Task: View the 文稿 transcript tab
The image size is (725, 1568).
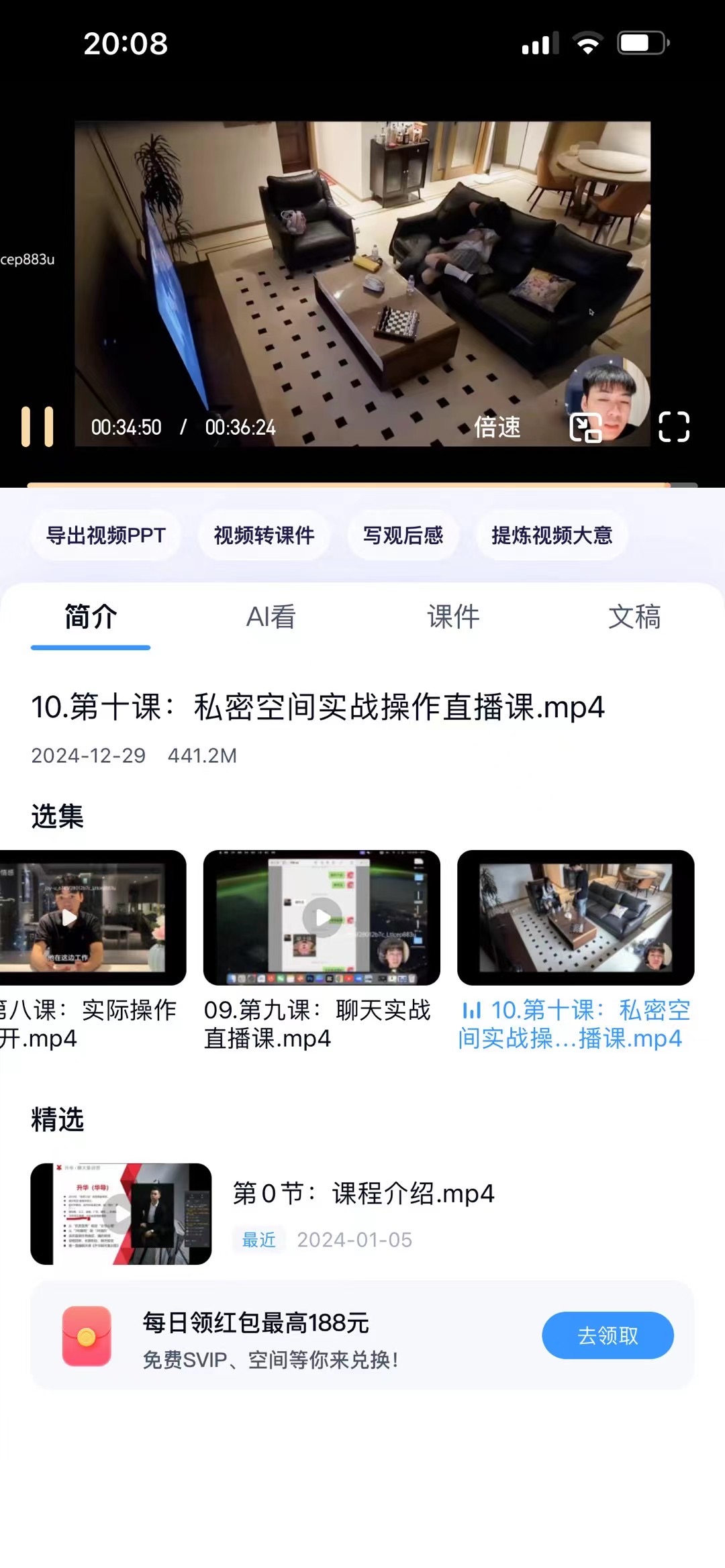Action: [634, 617]
